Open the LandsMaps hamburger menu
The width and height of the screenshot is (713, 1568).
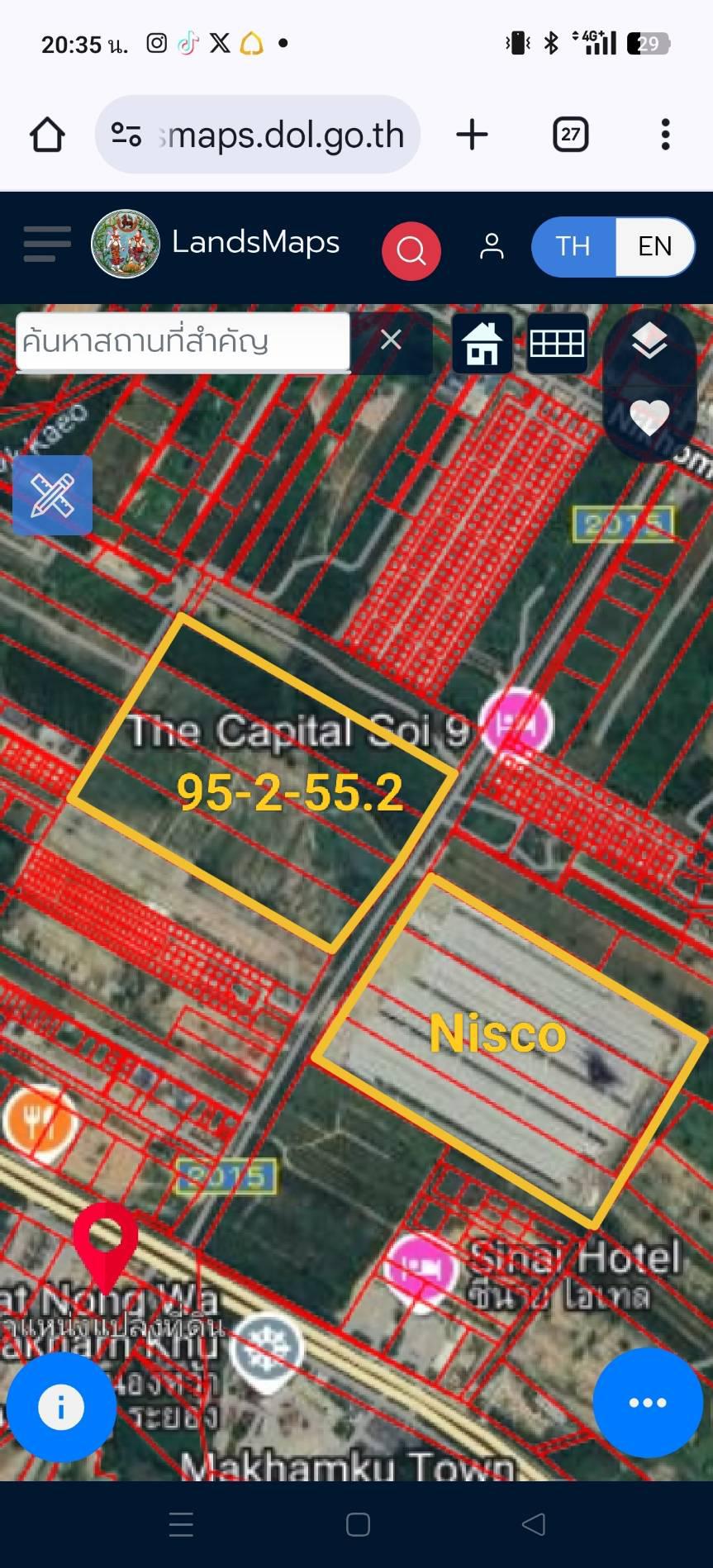tap(47, 245)
